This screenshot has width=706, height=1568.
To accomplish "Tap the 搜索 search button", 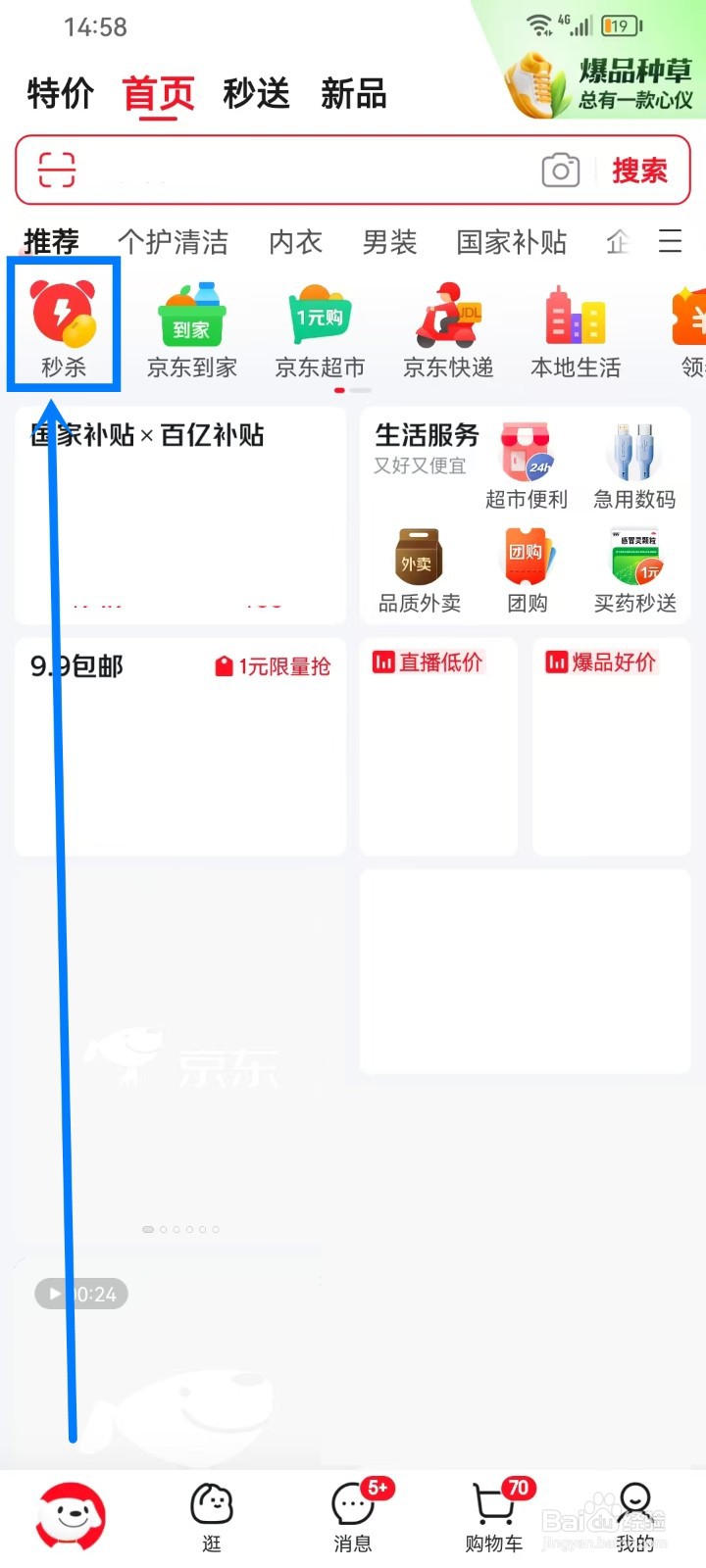I will [x=640, y=171].
